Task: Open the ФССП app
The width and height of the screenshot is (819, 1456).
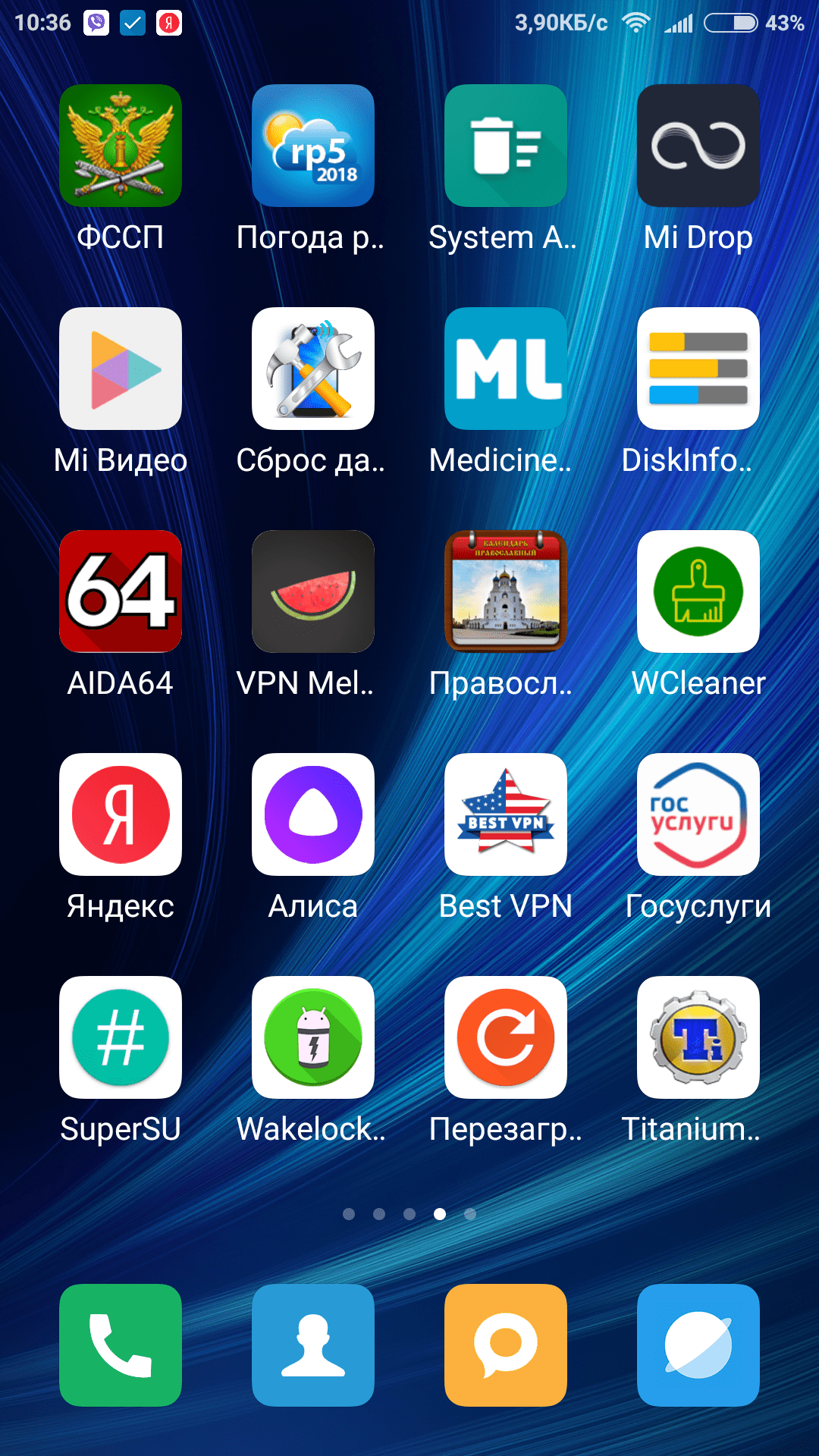Action: 121,146
